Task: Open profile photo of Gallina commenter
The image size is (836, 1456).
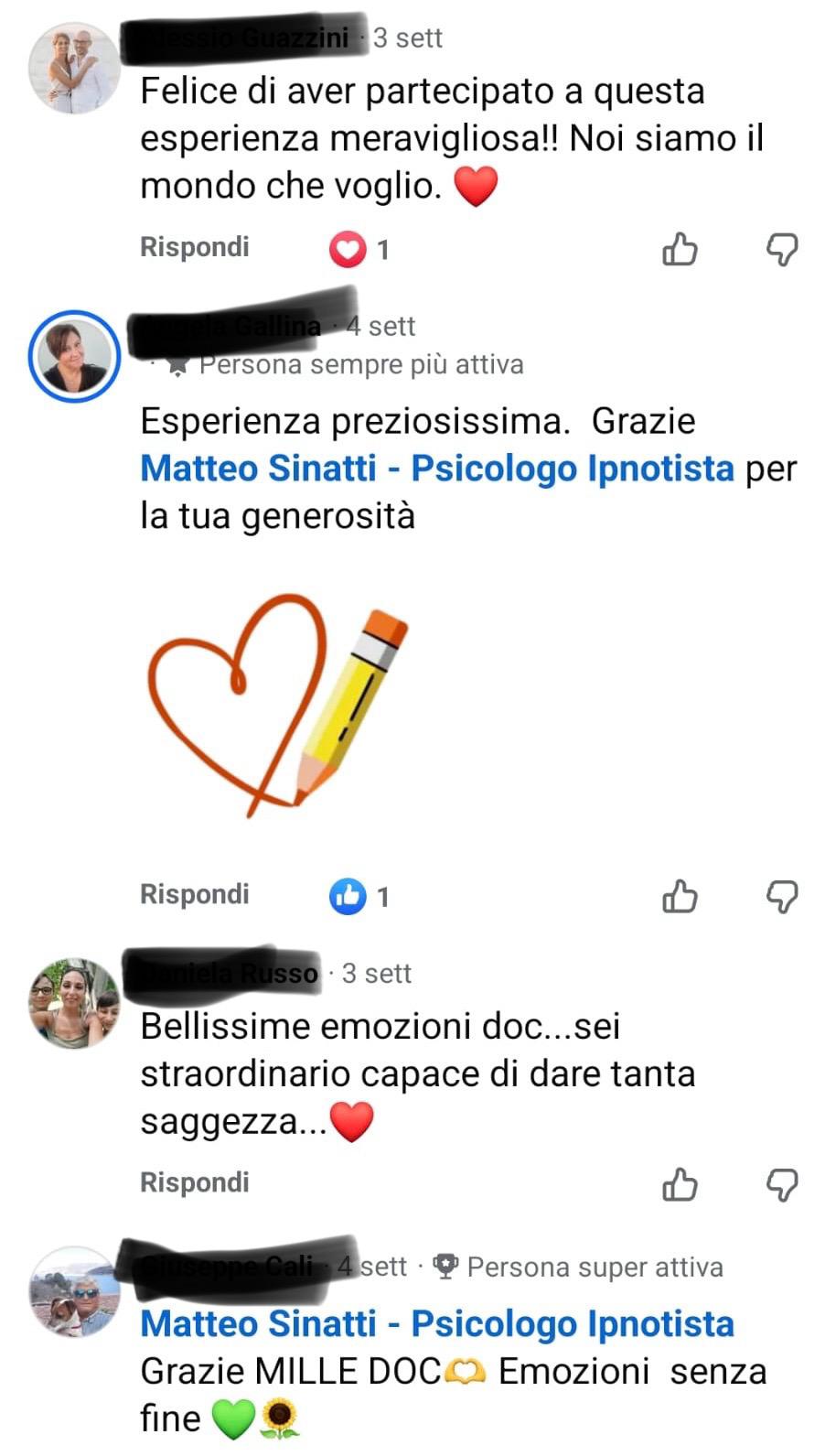Action: click(x=74, y=356)
